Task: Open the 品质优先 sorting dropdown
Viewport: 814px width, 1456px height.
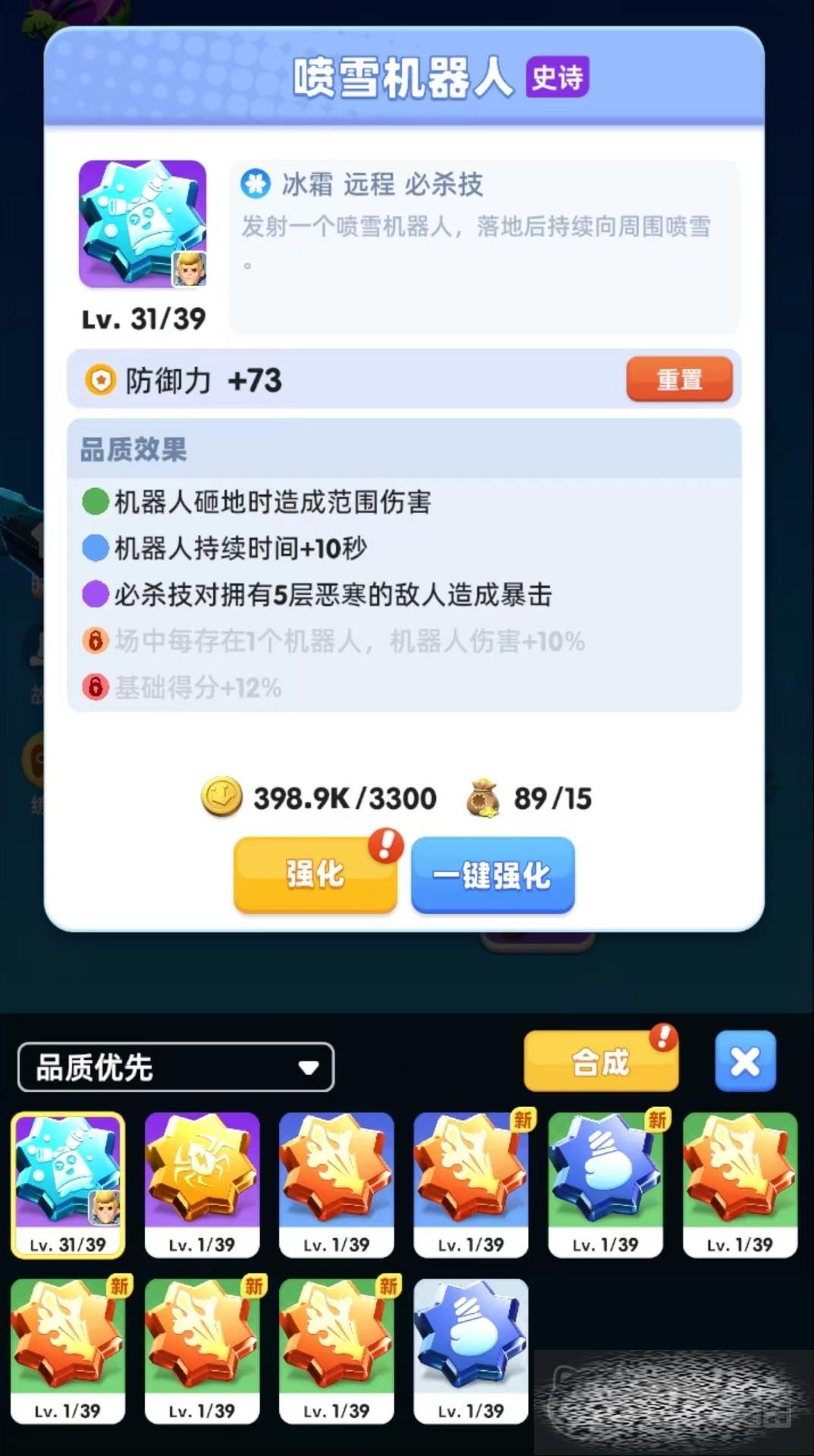Action: tap(175, 1067)
